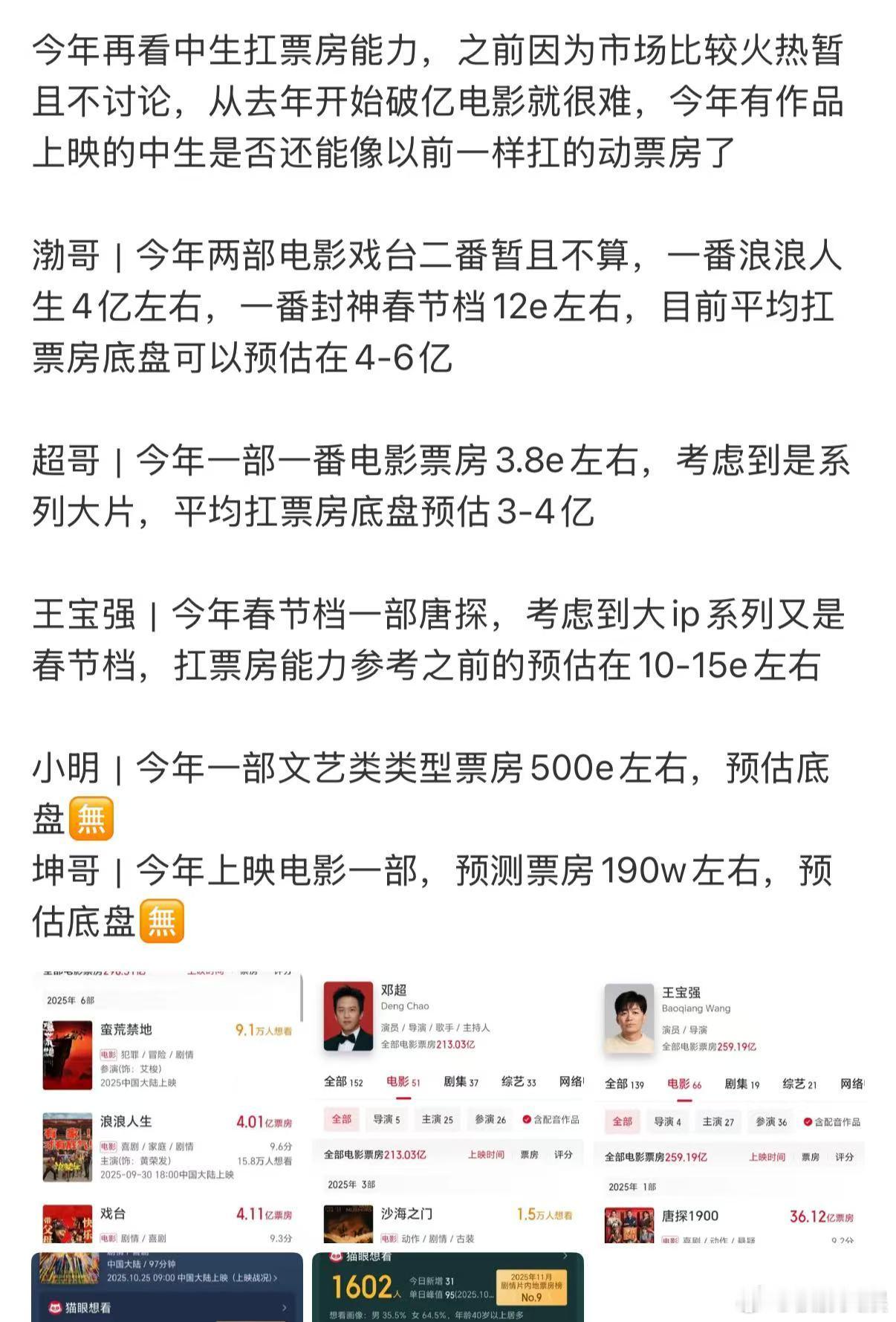This screenshot has width=896, height=1322.
Task: Toggle 含配音作品 on Deng Chao's filmography
Action: pos(553,1120)
